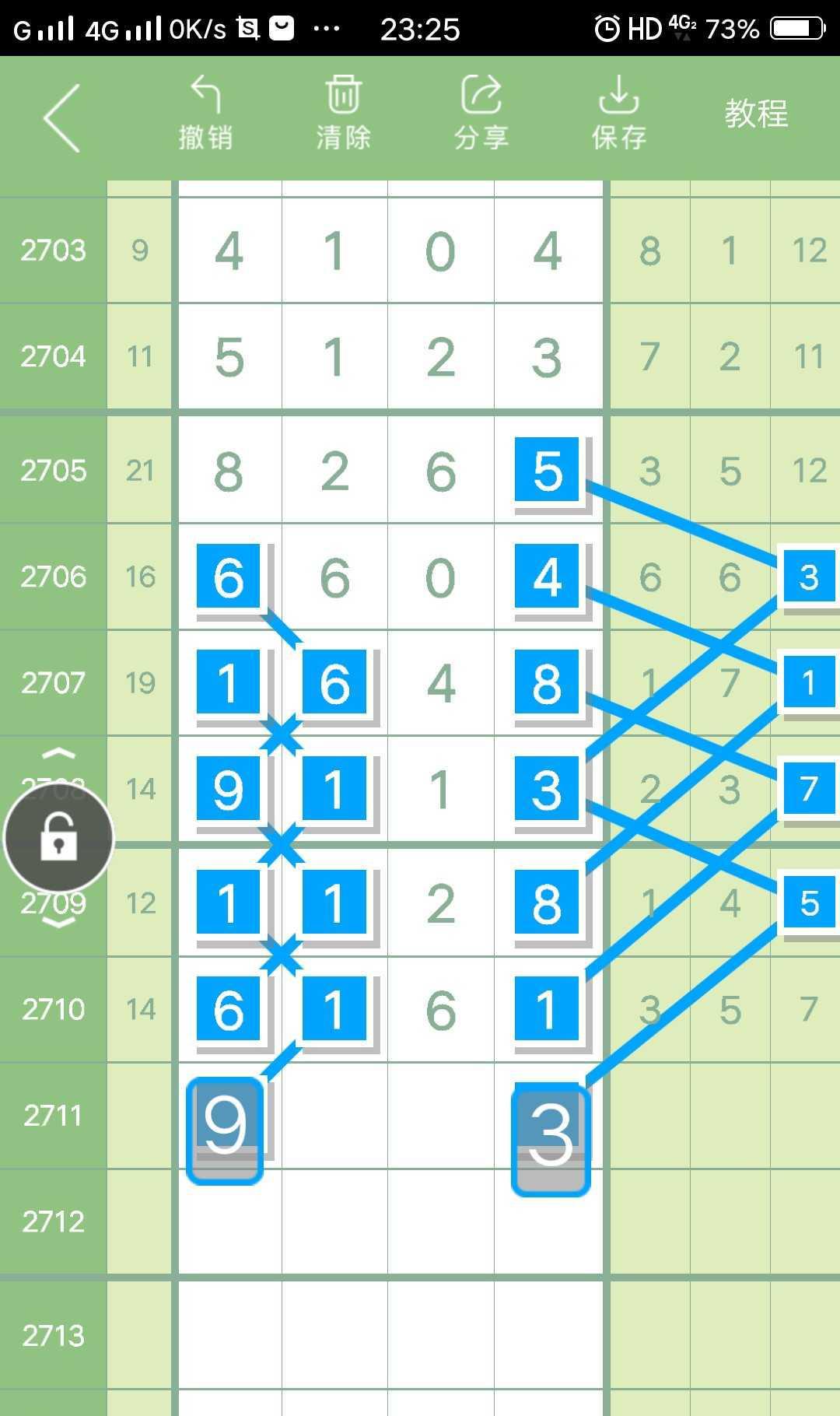Tap the highlighted 5 in row 2705
This screenshot has height=1416, width=840.
coord(548,470)
